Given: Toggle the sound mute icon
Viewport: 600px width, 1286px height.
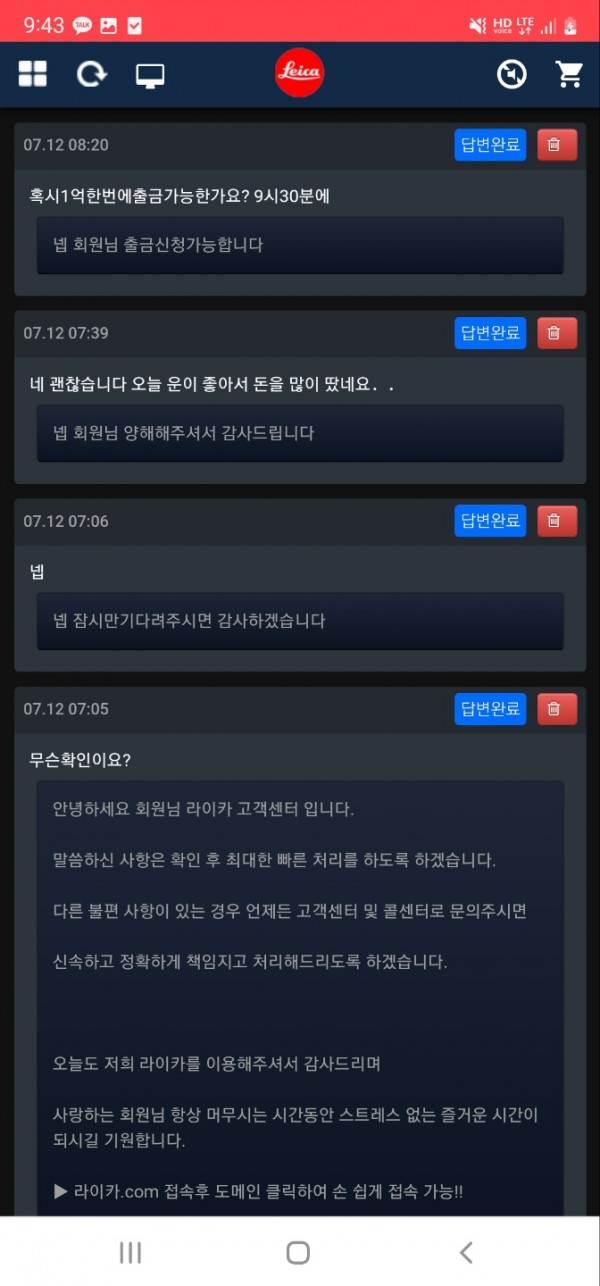Looking at the screenshot, I should tap(511, 74).
